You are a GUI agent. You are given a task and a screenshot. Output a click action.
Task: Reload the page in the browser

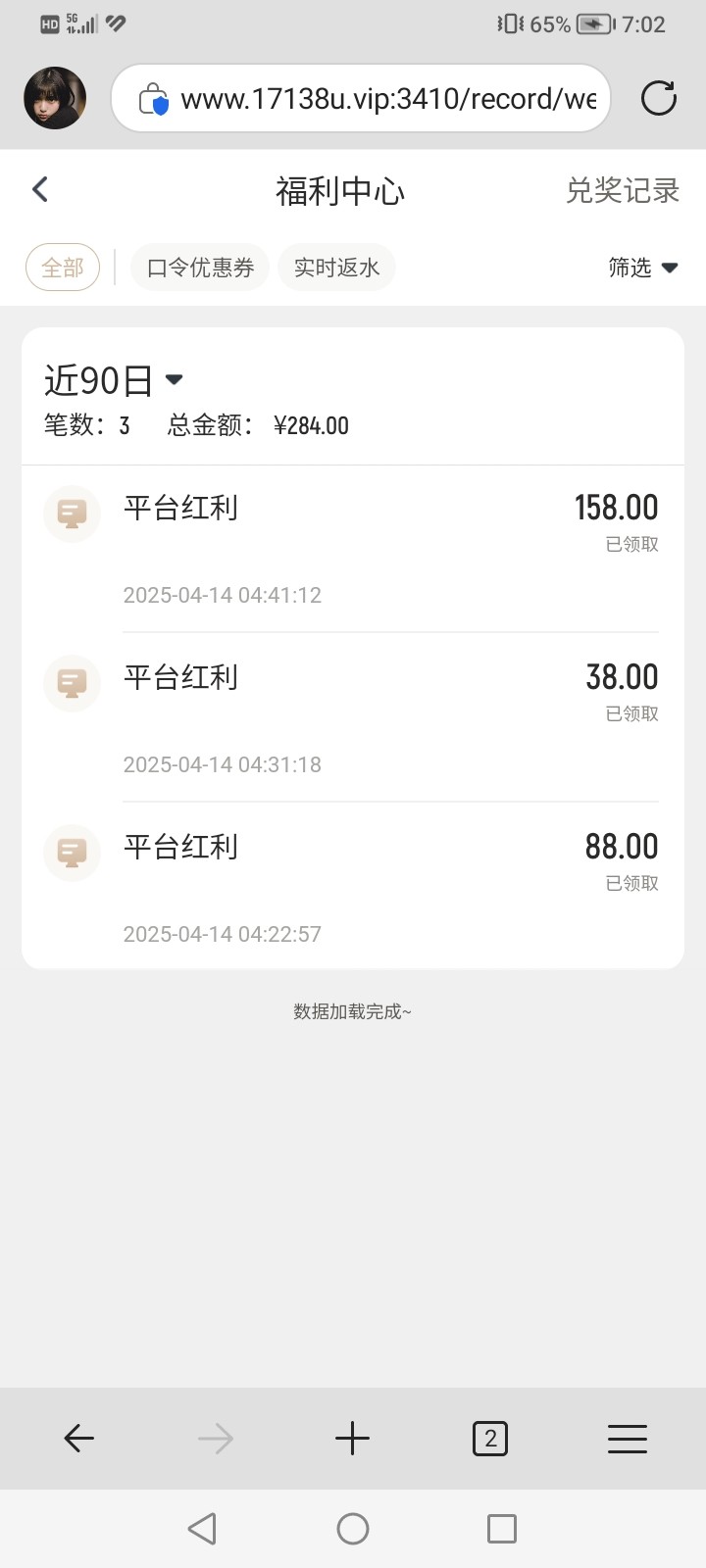tap(658, 98)
